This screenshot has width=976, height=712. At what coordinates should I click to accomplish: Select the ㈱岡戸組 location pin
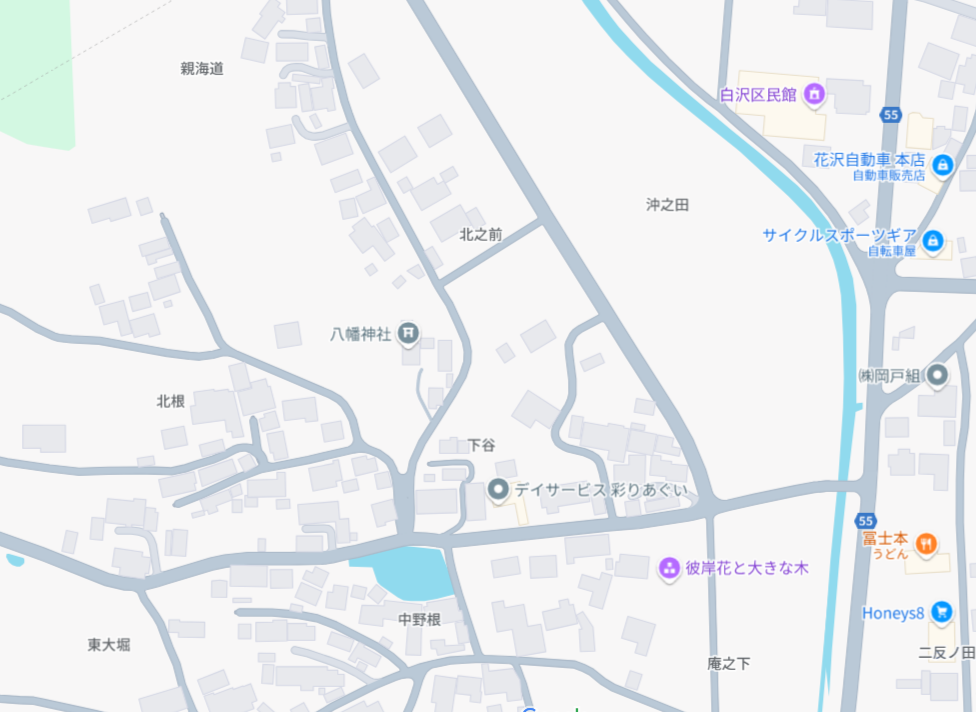point(937,376)
